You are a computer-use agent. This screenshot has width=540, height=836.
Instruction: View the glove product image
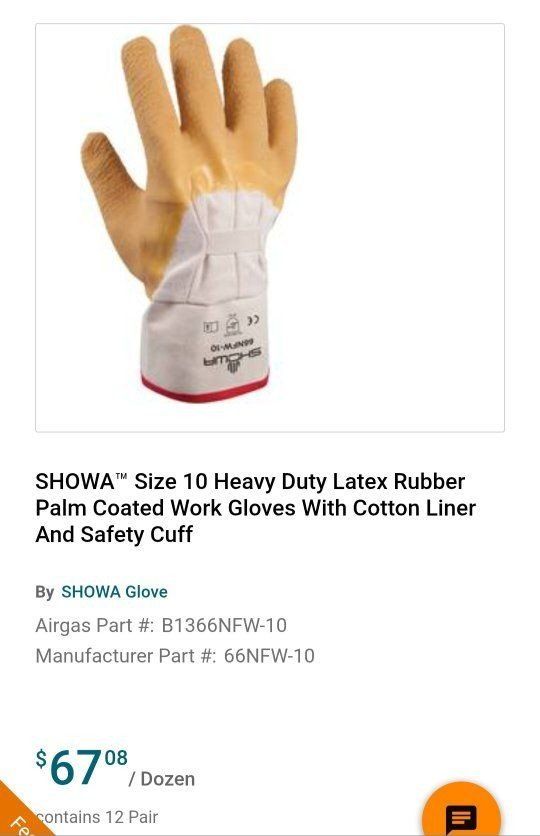270,228
